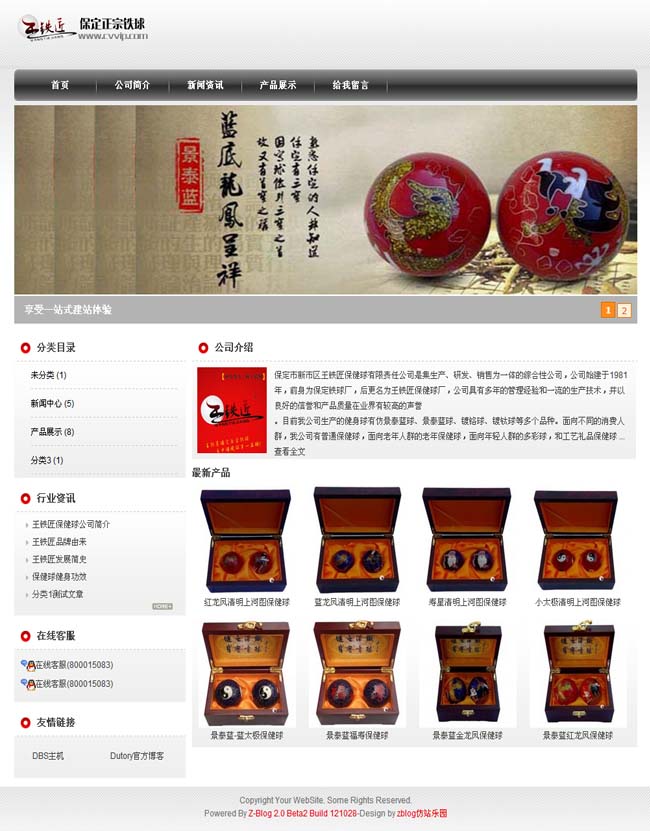Open product 小太极清明上河图保健球
The height and width of the screenshot is (831, 650).
pos(577,602)
